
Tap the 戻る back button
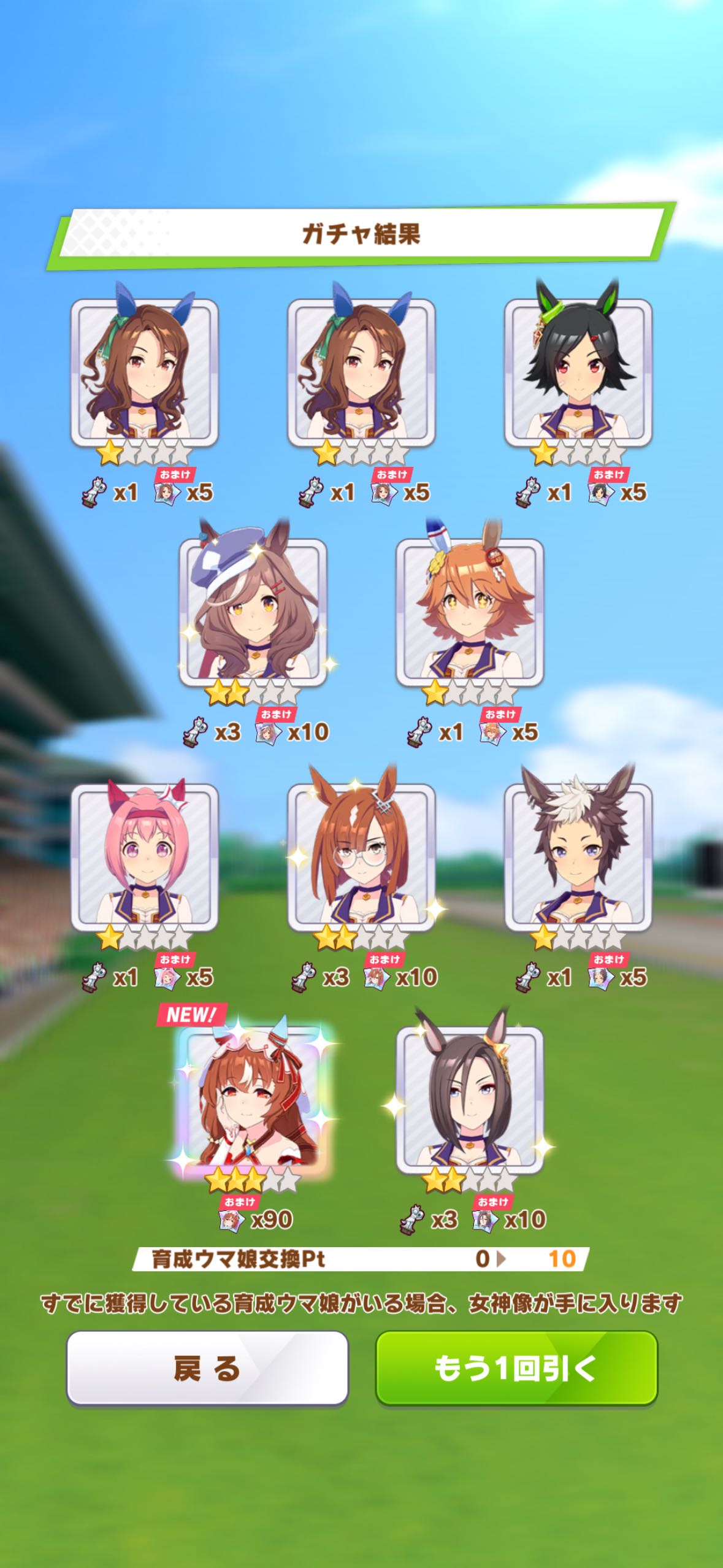(207, 1367)
